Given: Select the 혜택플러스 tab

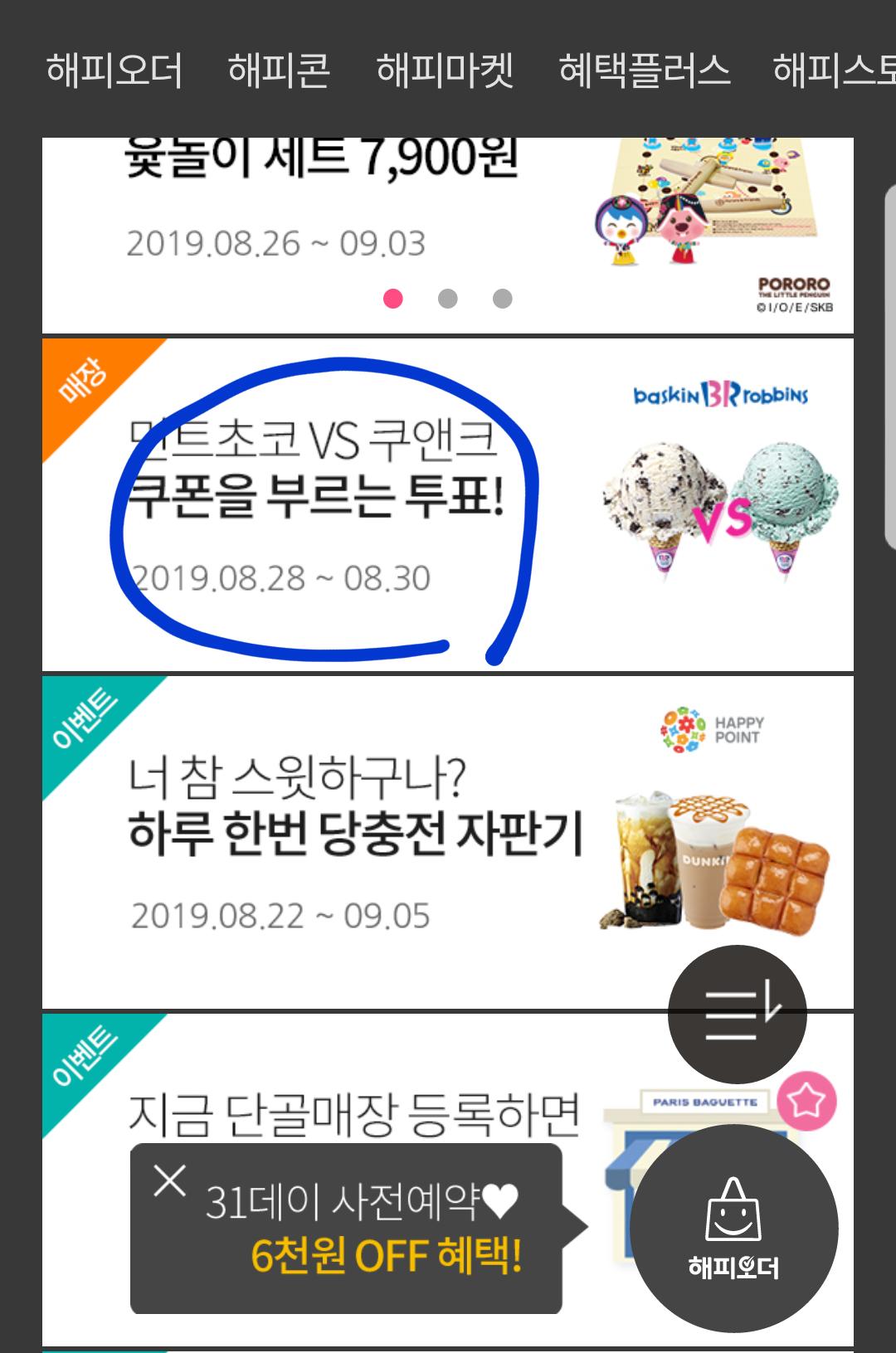Looking at the screenshot, I should coord(645,70).
